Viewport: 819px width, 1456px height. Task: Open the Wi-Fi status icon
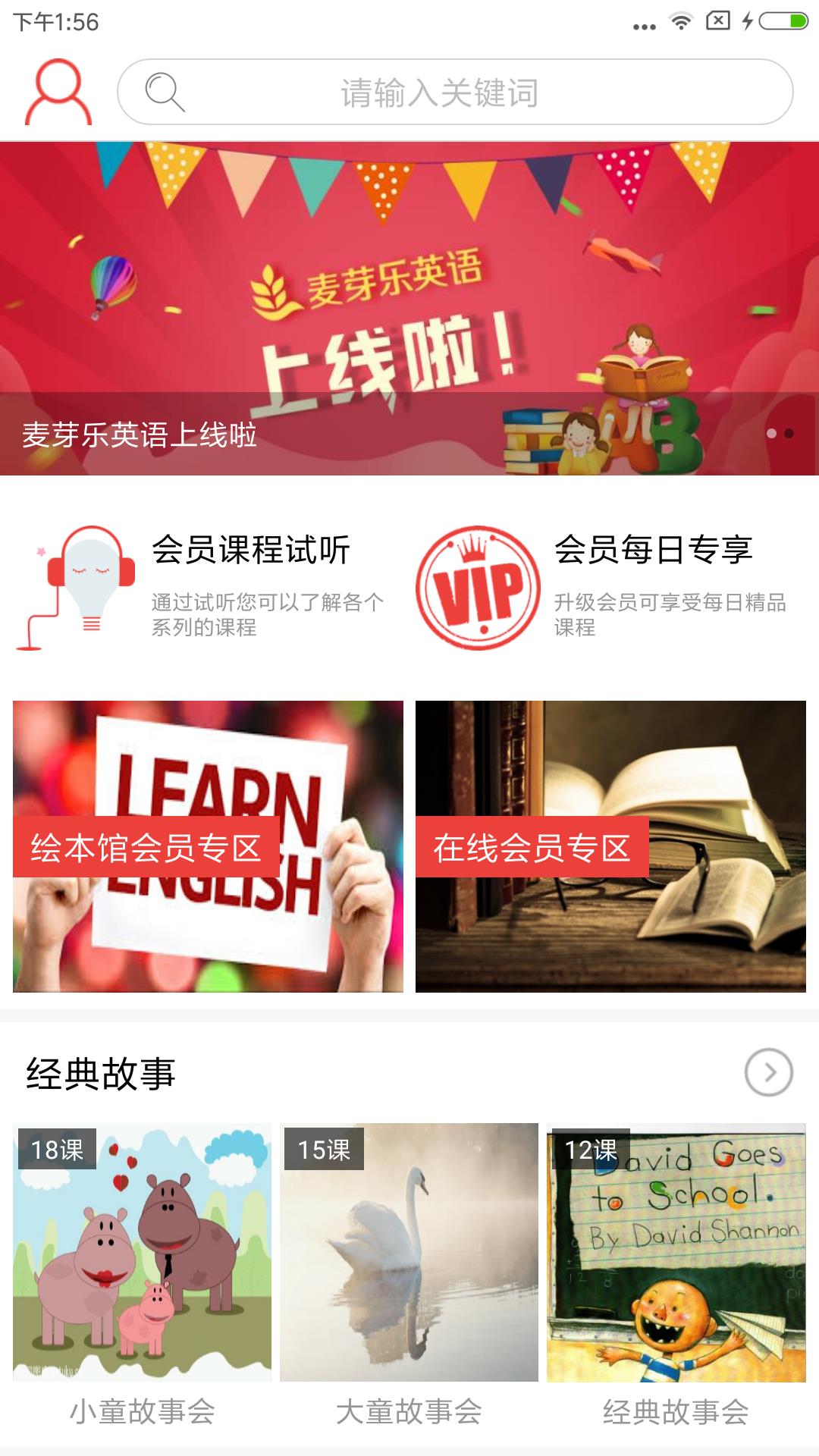pyautogui.click(x=681, y=23)
